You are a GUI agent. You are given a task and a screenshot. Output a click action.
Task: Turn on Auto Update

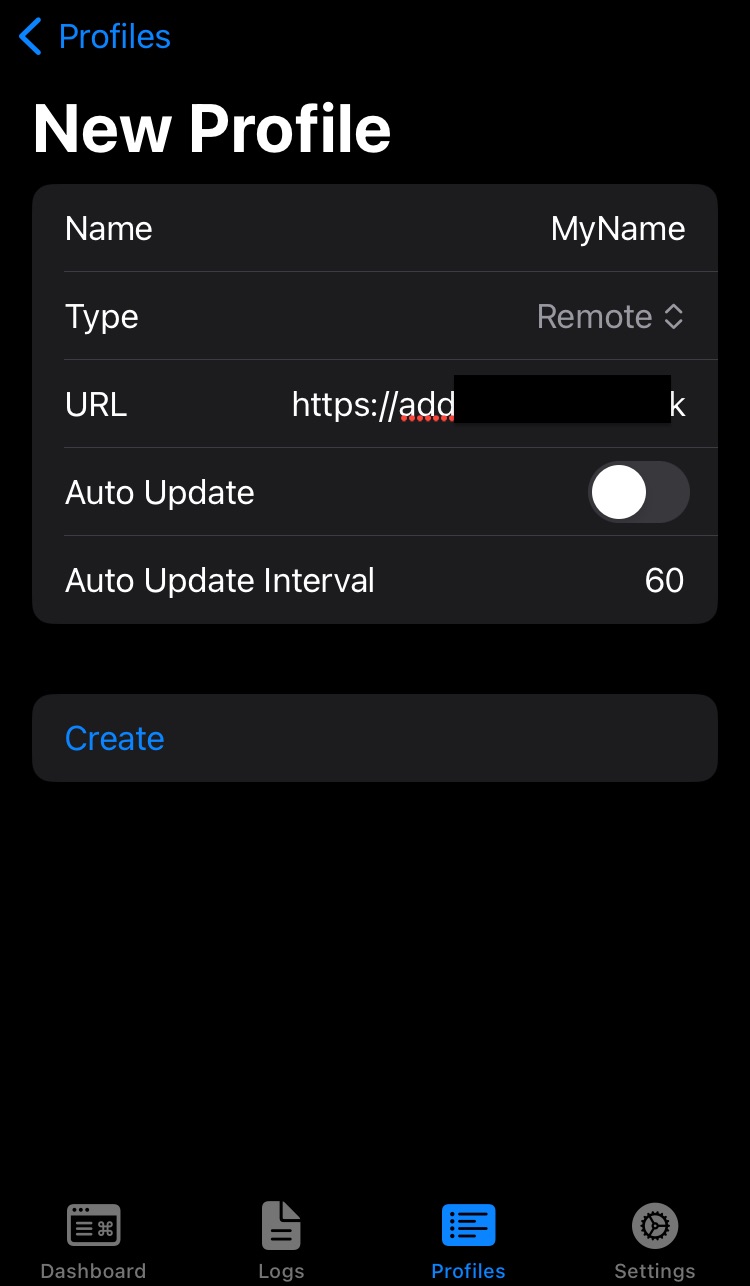pyautogui.click(x=638, y=493)
